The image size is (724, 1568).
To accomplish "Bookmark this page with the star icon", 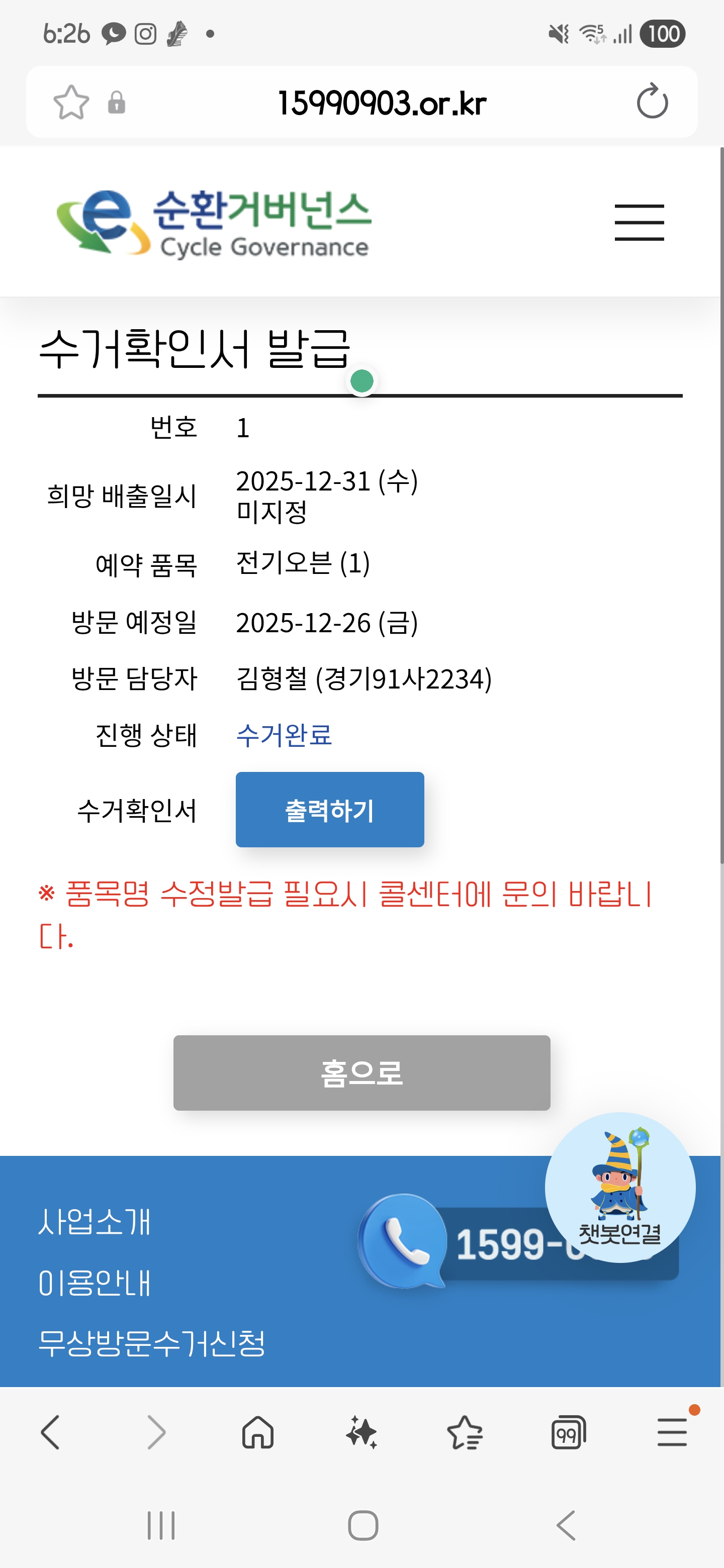I will [71, 102].
